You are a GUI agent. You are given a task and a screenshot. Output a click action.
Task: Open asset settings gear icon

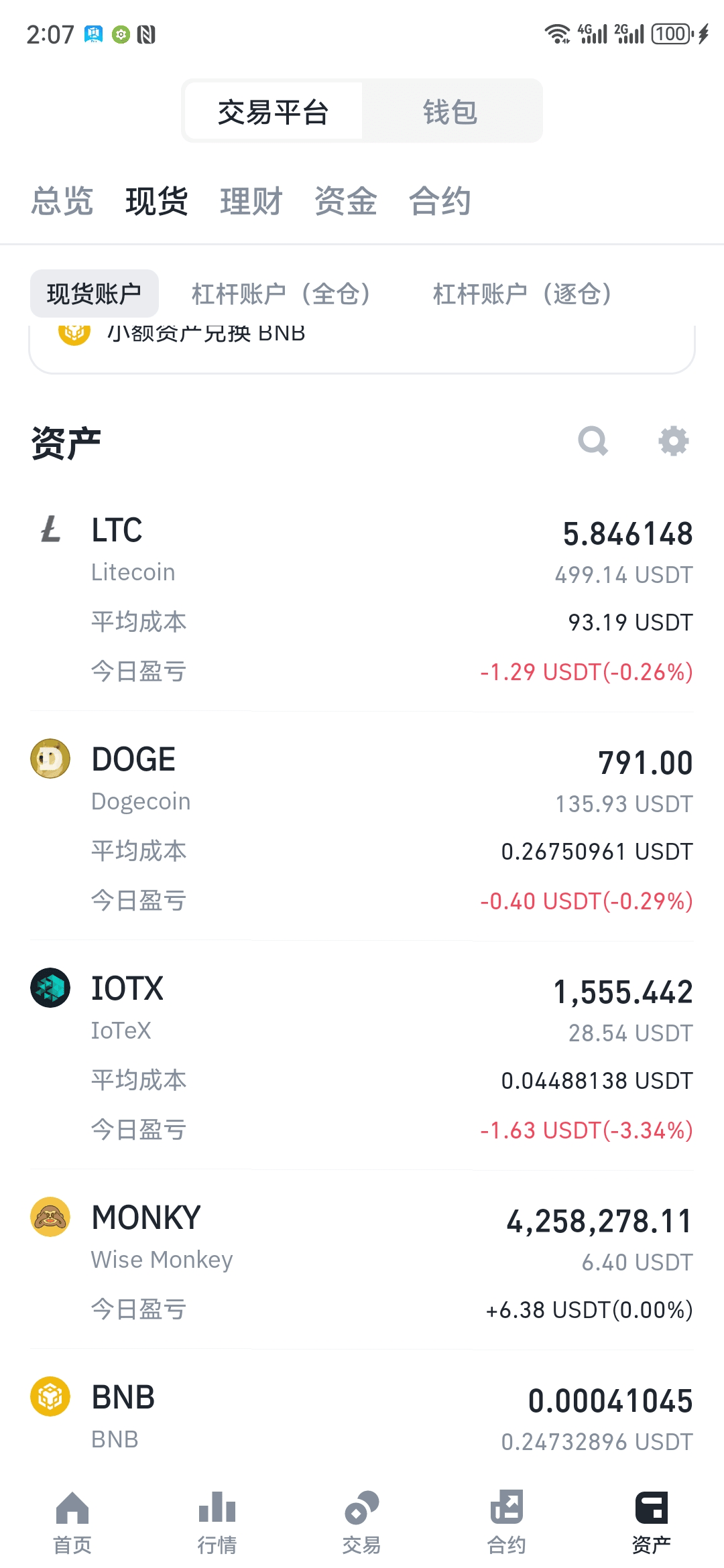click(673, 441)
